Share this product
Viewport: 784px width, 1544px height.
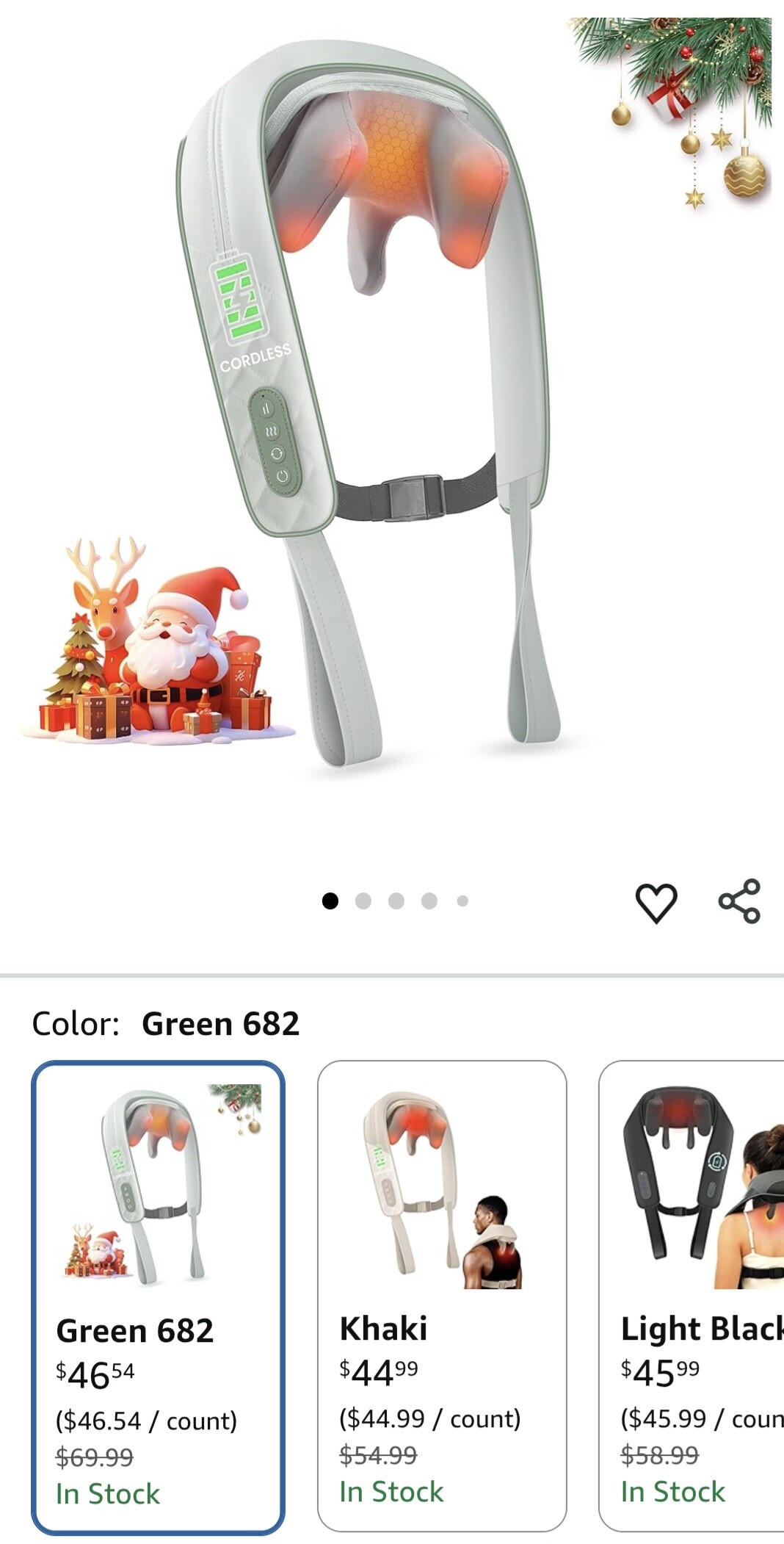(x=739, y=901)
